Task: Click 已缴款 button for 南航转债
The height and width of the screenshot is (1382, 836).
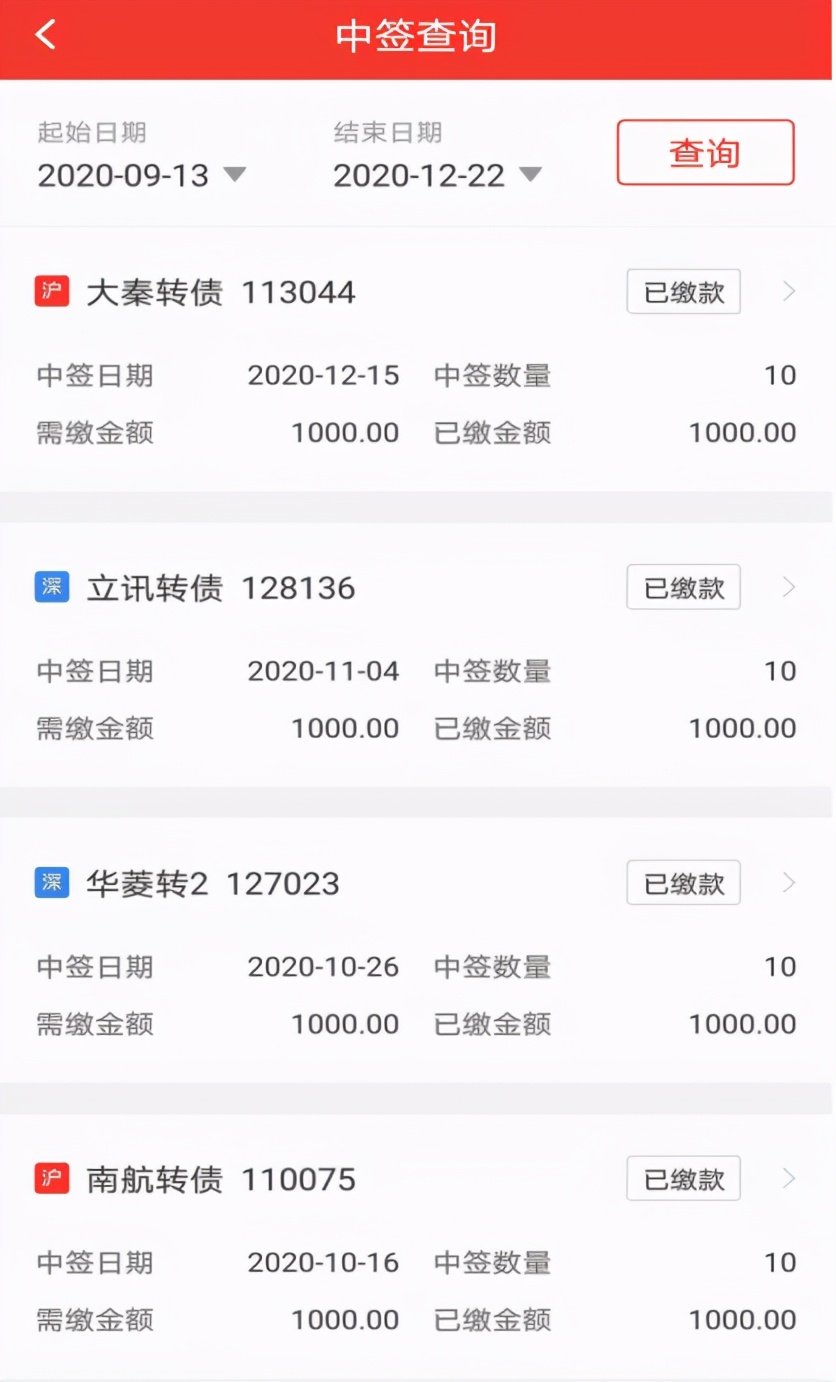Action: 683,1179
